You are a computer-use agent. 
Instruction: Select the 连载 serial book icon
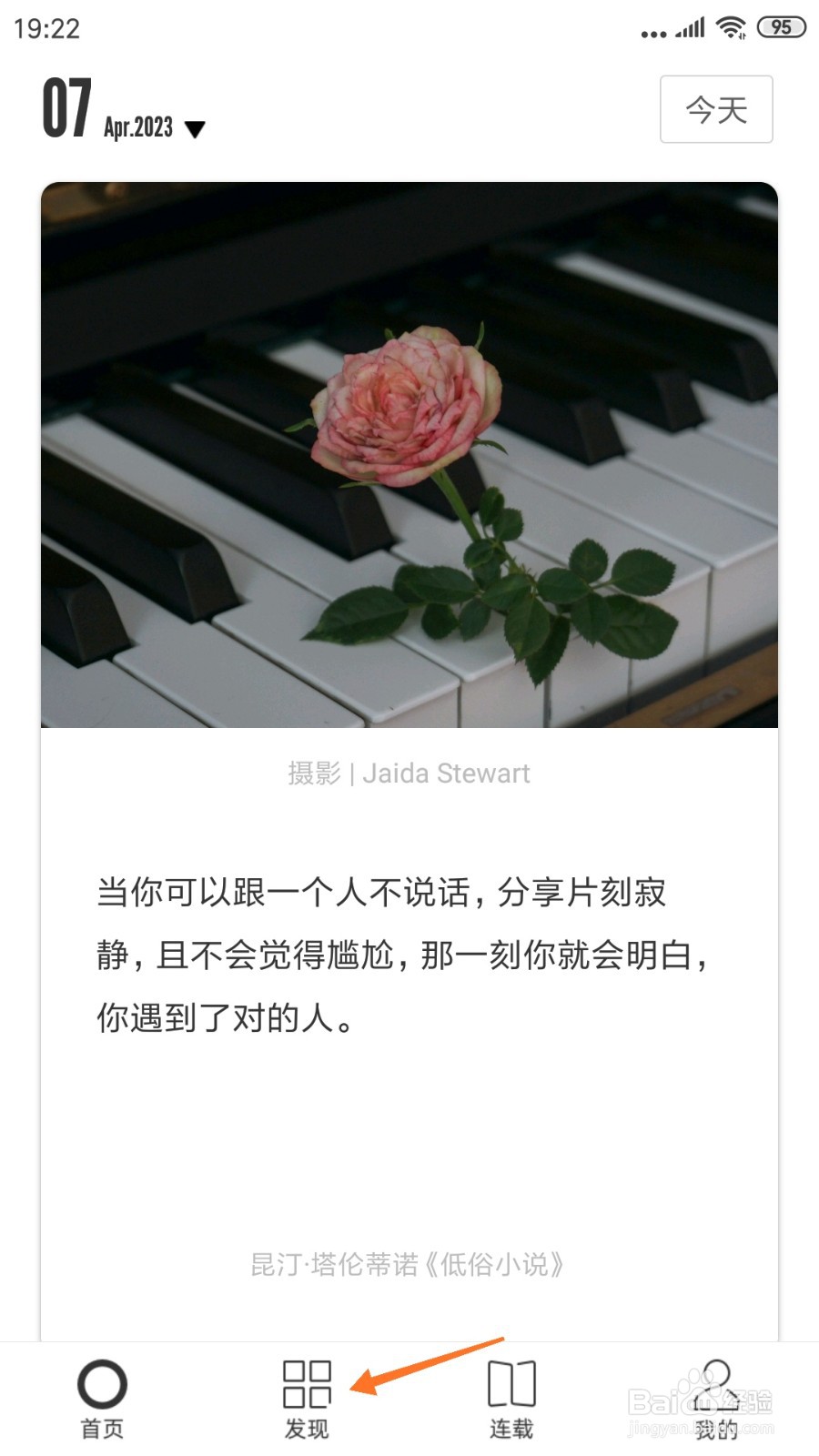click(512, 1383)
